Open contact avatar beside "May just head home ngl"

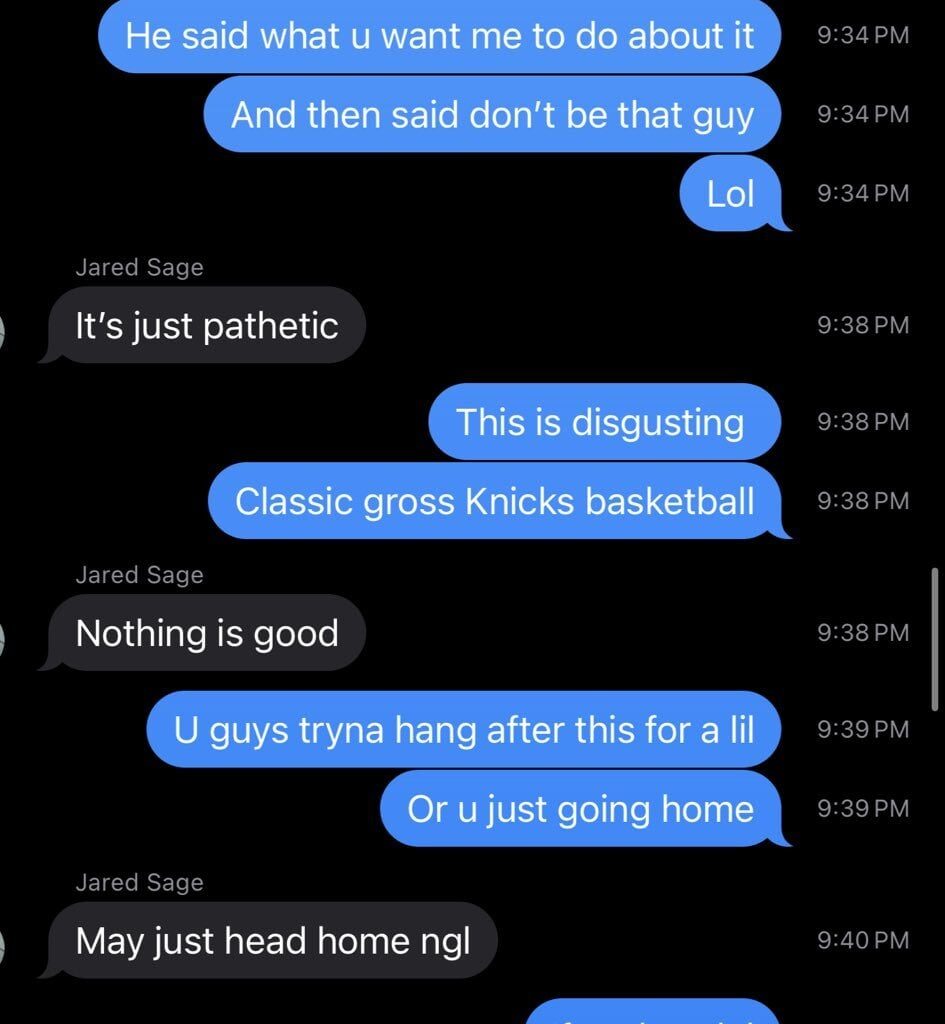3,947
